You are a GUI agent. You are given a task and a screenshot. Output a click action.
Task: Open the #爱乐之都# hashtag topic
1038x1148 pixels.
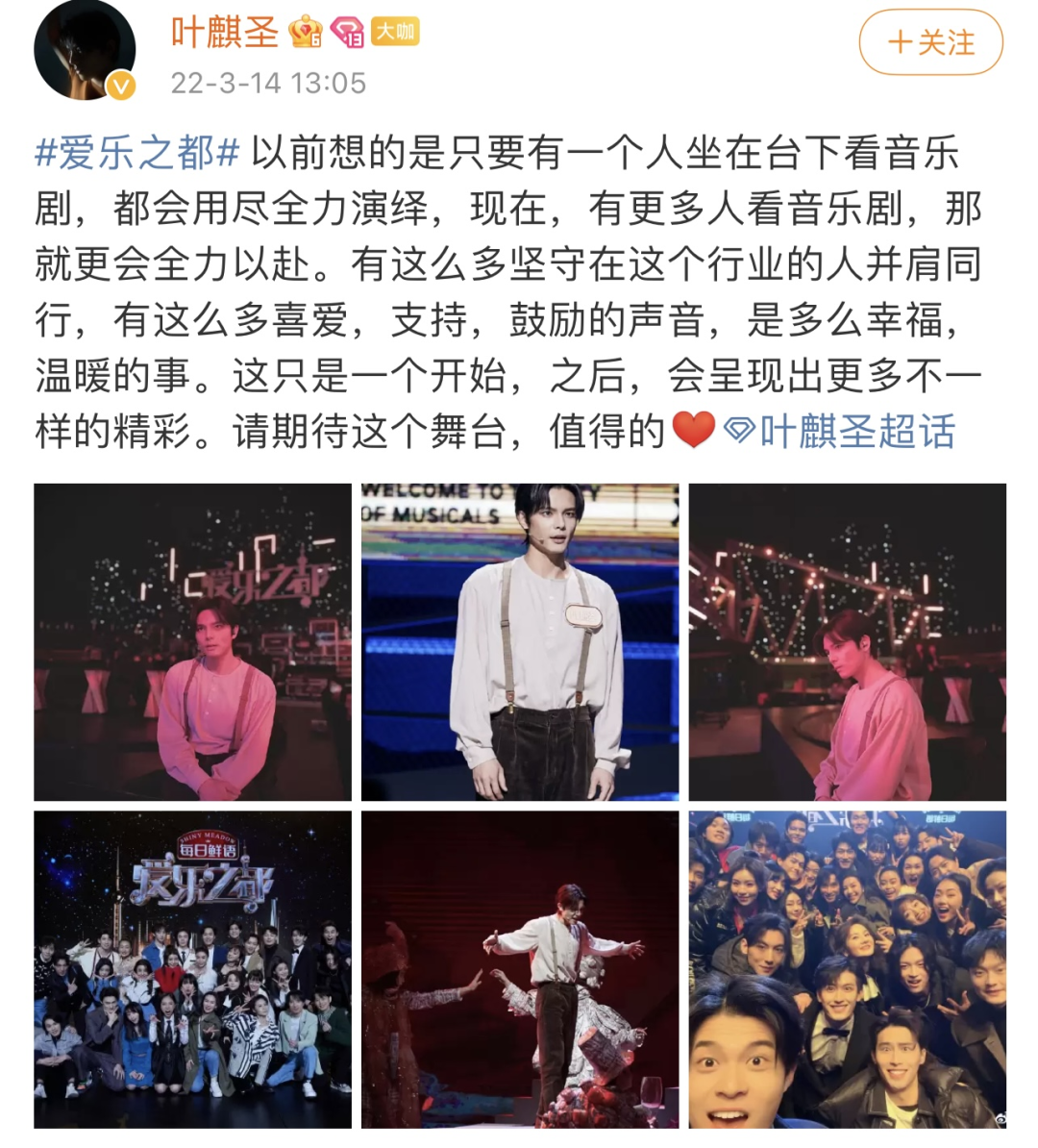136,155
